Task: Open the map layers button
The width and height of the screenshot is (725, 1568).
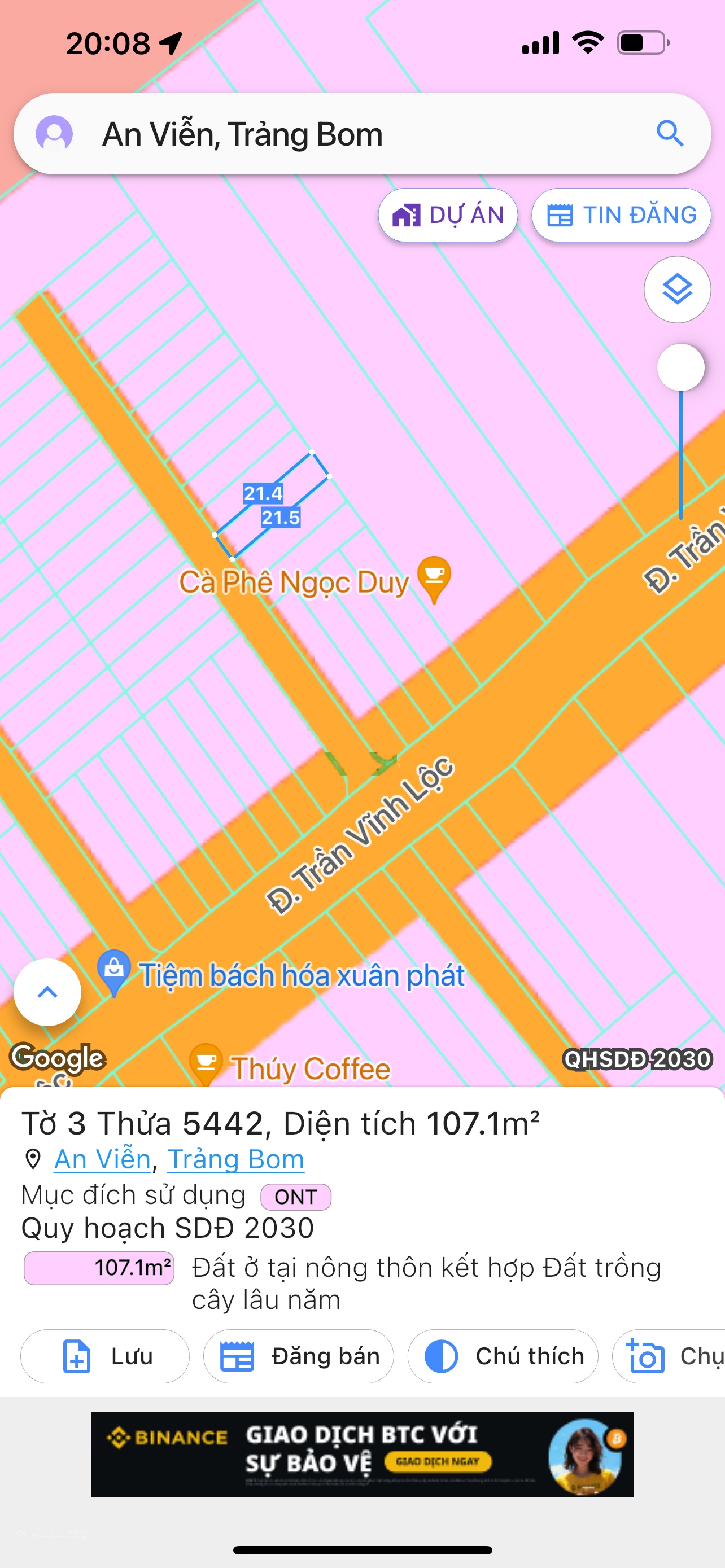Action: pos(677,290)
